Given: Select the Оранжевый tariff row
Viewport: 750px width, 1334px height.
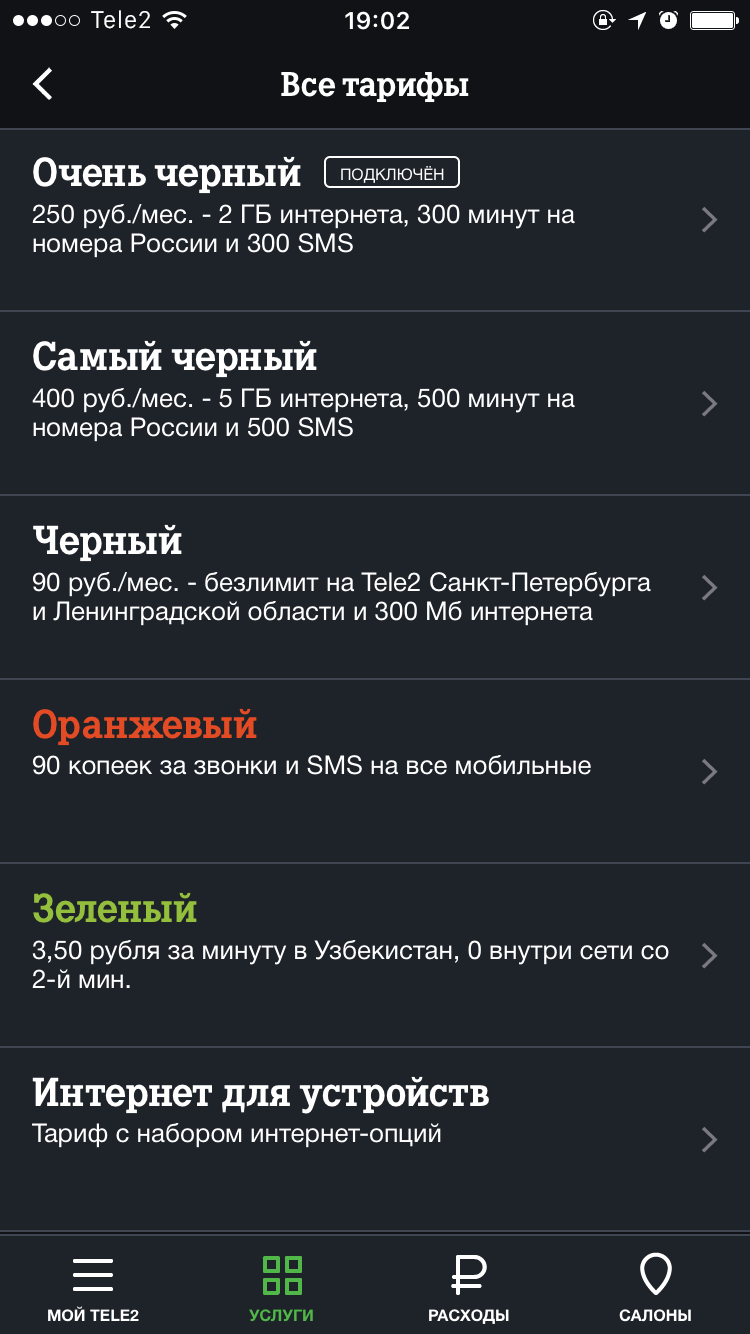Looking at the screenshot, I should pos(375,771).
